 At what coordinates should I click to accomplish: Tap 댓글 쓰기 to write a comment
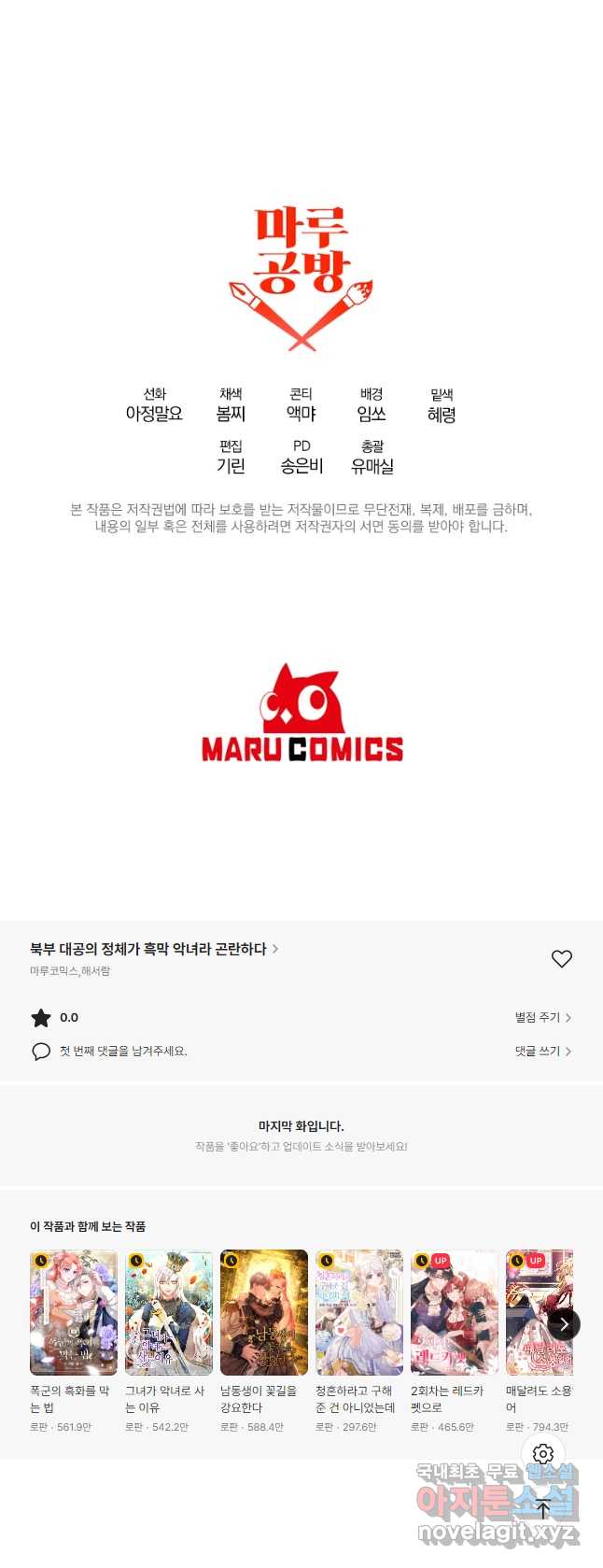tap(542, 1051)
